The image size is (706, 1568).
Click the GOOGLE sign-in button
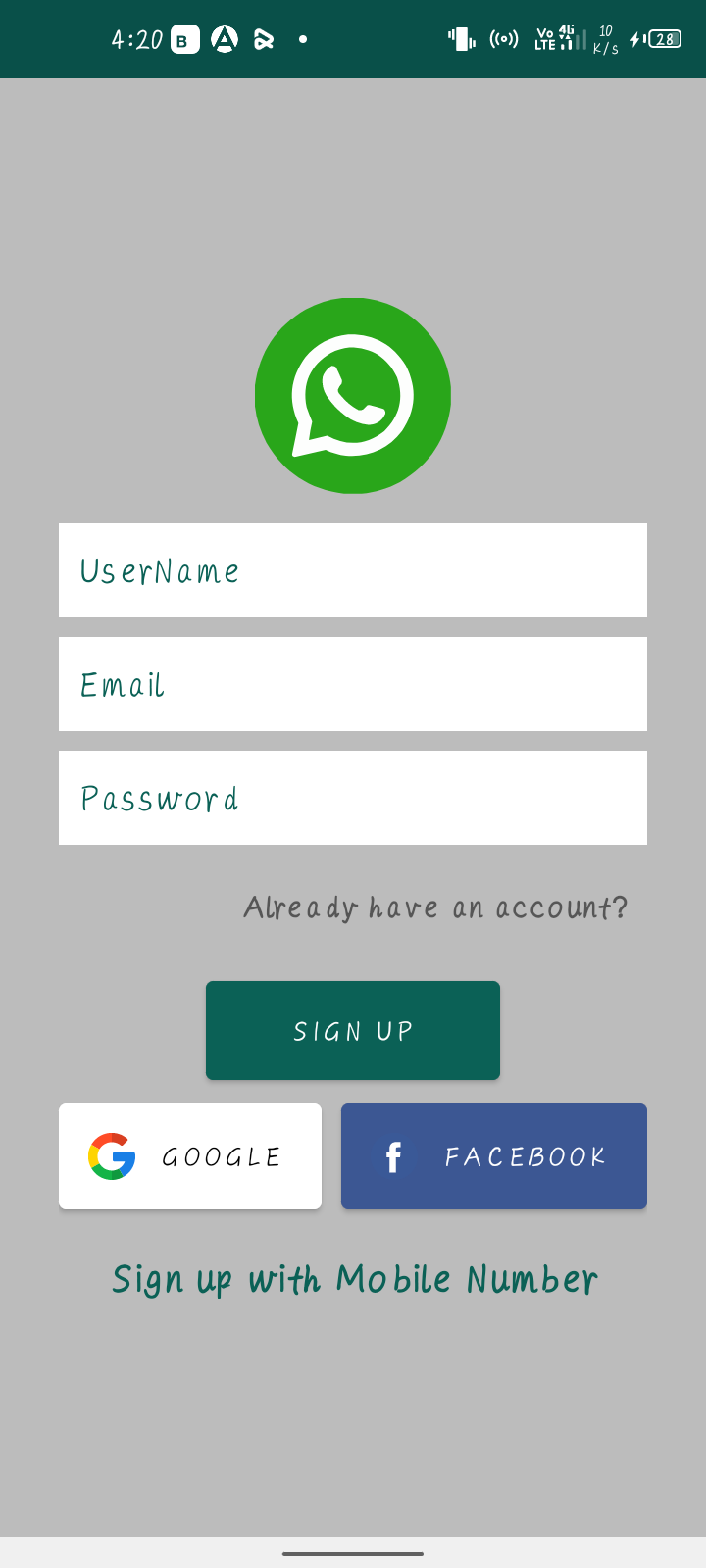pos(189,1156)
